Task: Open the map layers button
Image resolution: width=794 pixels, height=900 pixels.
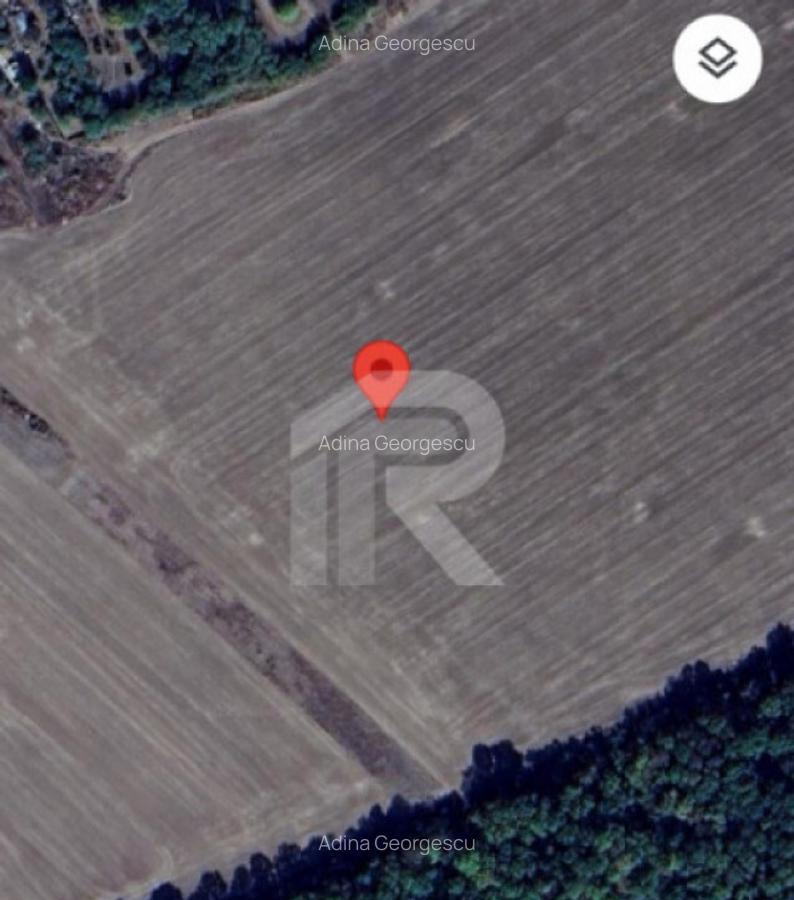Action: 717,59
